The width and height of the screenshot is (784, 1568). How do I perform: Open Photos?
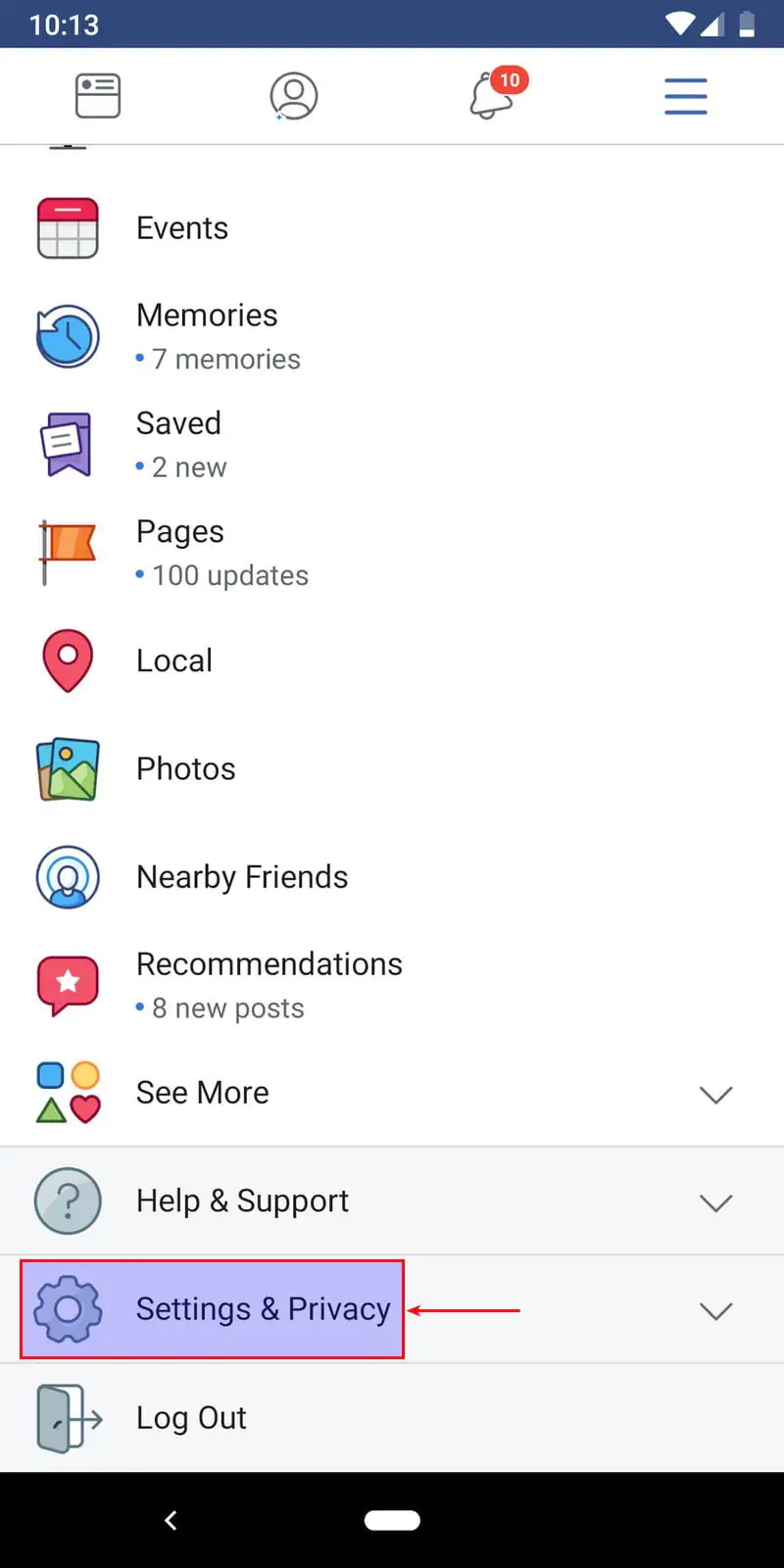click(x=186, y=768)
